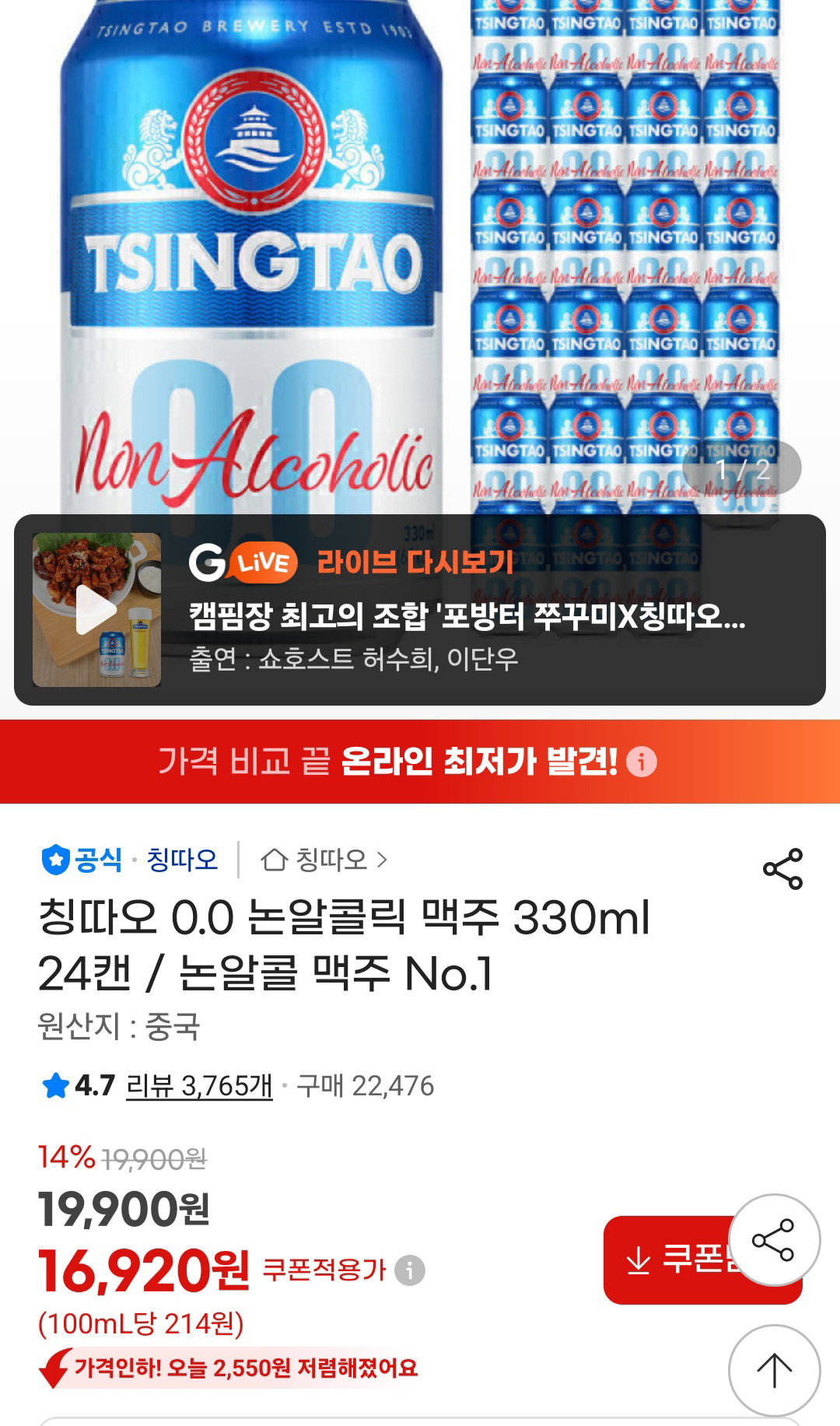Jump back to the top of the page

tap(774, 1371)
